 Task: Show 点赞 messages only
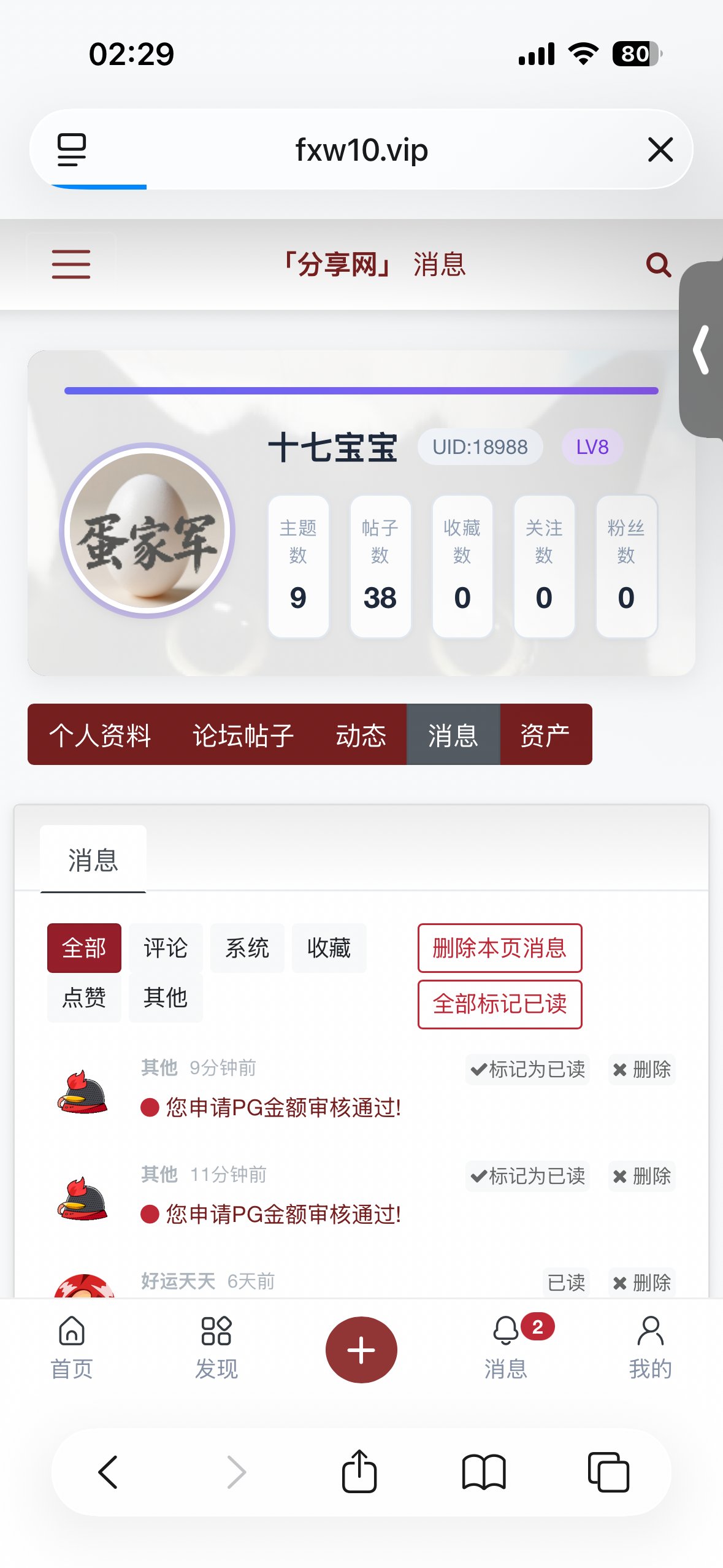(84, 998)
